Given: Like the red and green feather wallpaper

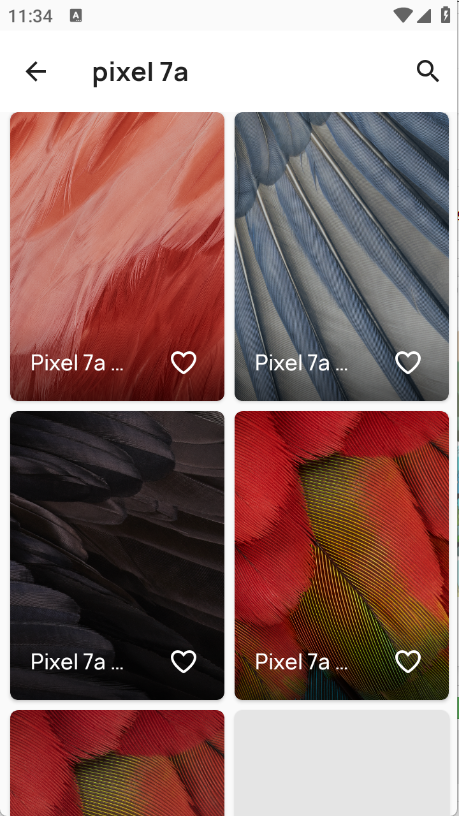Looking at the screenshot, I should point(408,661).
